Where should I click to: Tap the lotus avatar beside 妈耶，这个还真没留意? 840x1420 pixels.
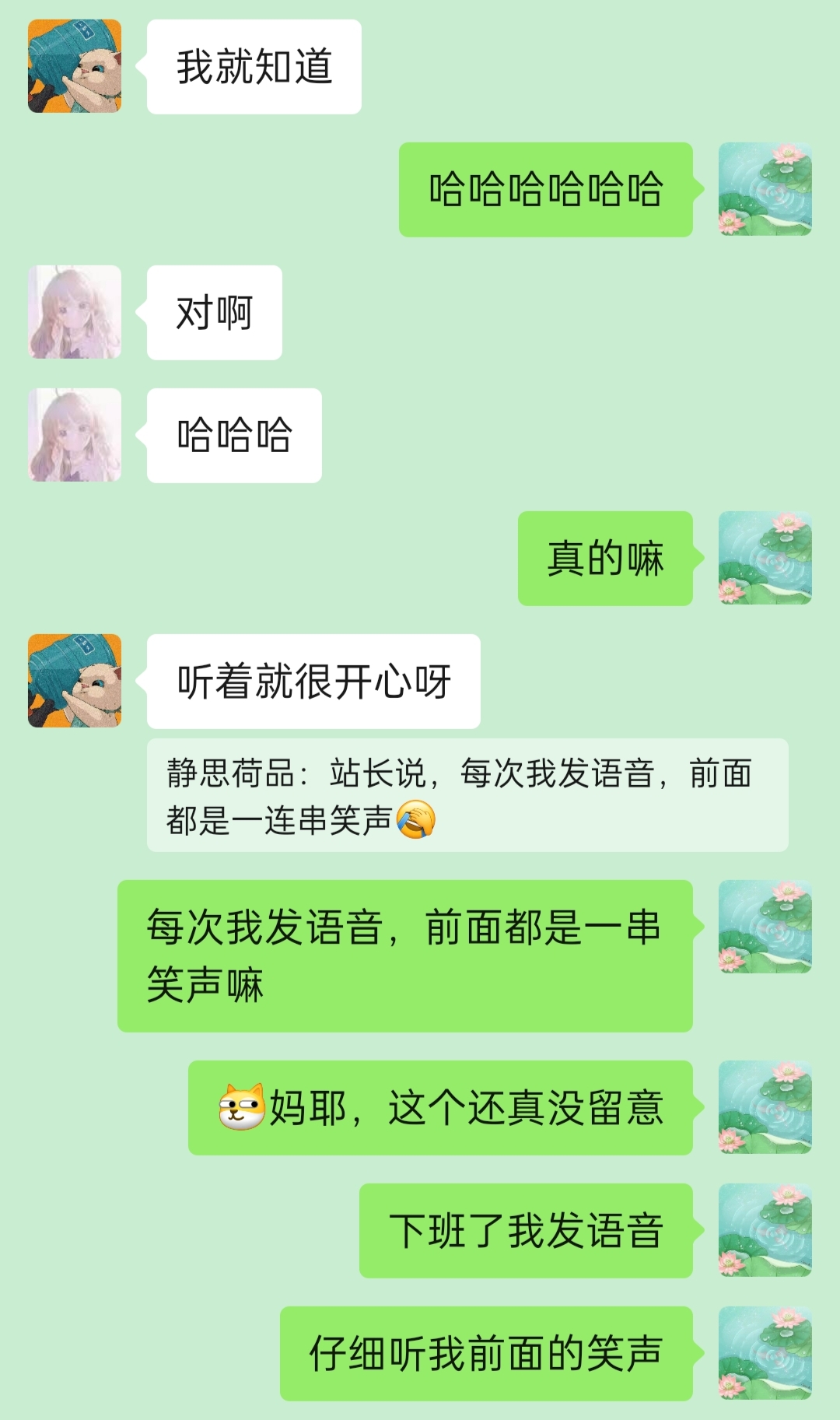pos(765,1107)
